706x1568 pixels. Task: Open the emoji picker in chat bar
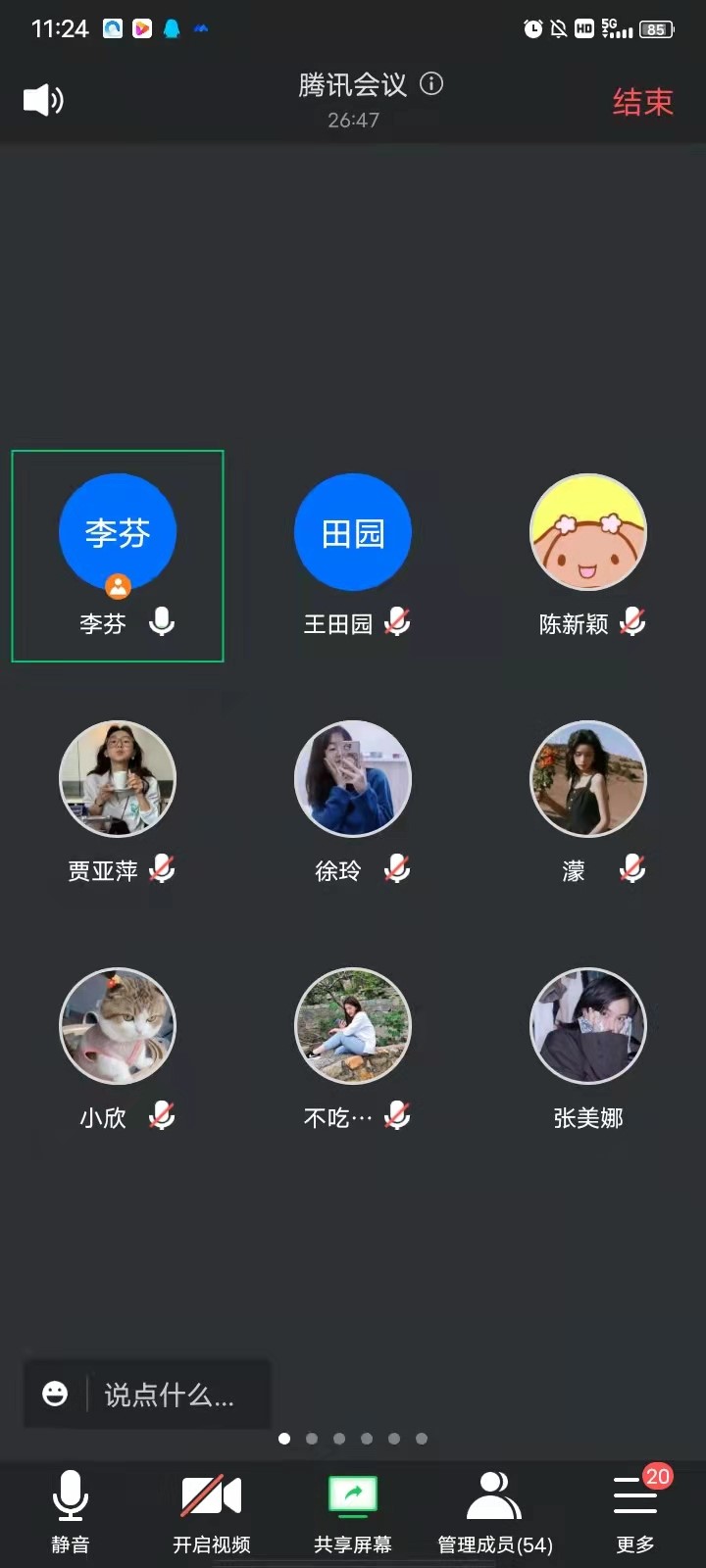tap(56, 1394)
